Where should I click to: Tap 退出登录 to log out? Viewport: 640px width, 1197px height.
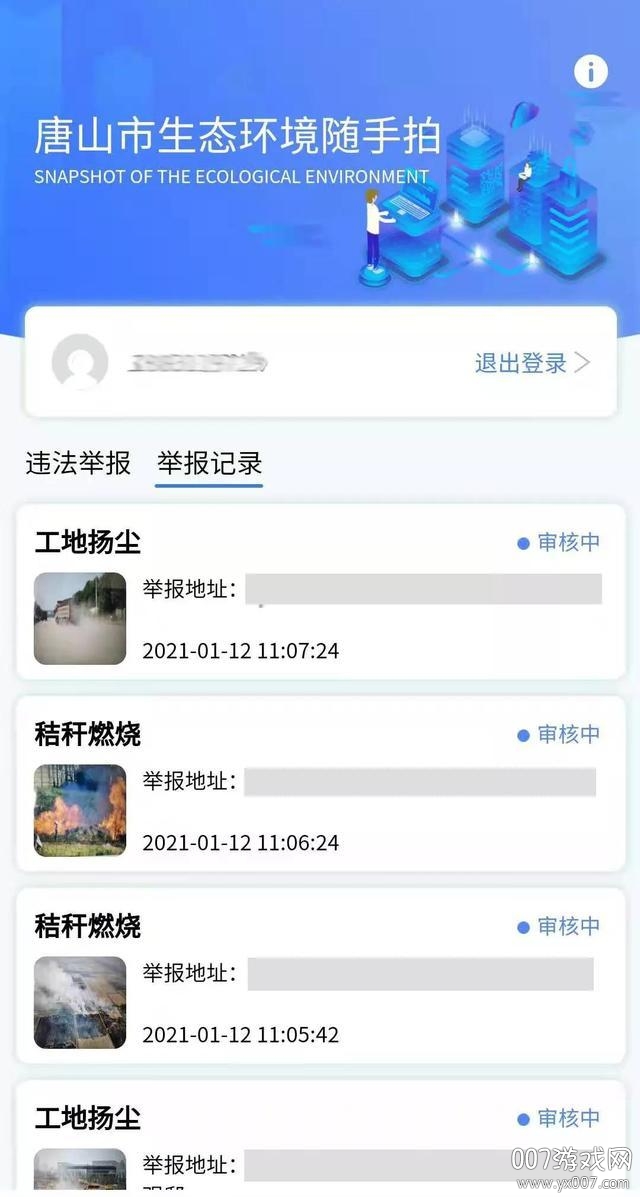point(531,363)
